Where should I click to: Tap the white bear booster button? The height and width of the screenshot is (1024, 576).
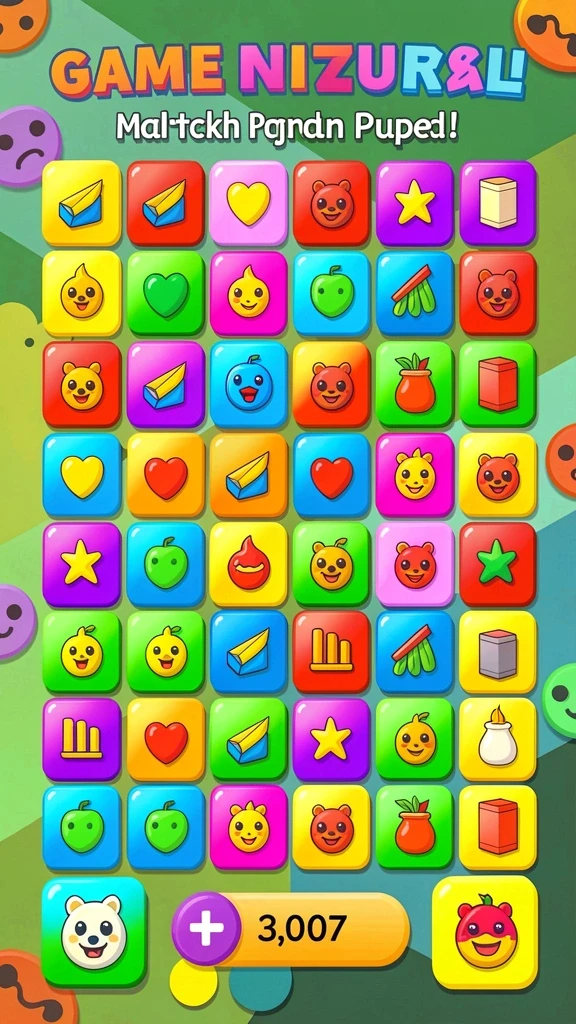pos(94,931)
